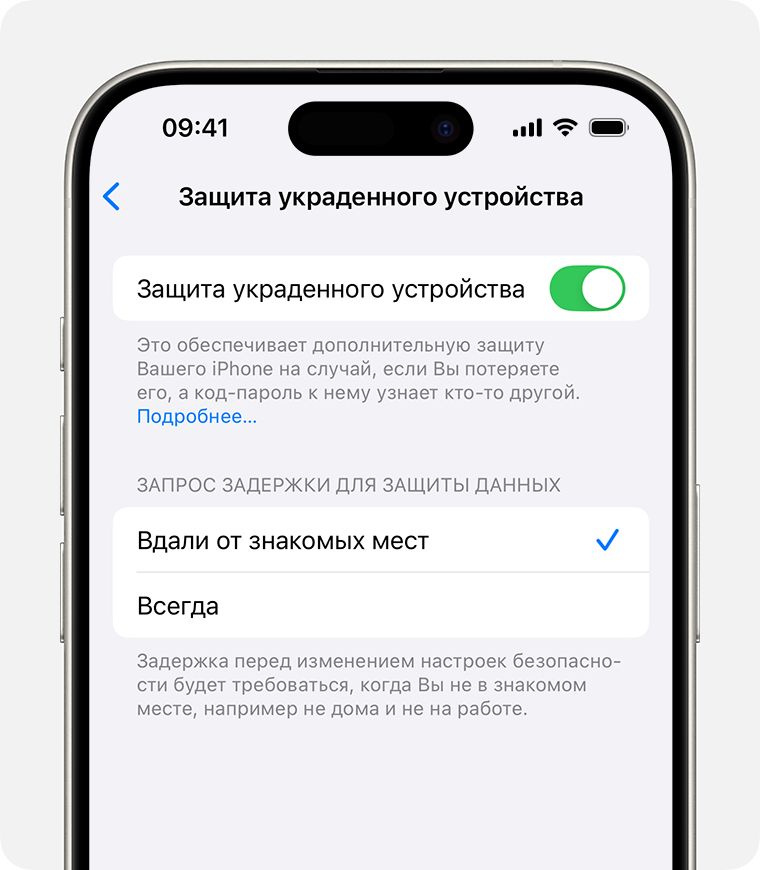Disable the Защита украденного устройства switch
Image resolution: width=760 pixels, height=870 pixels.
[x=587, y=289]
